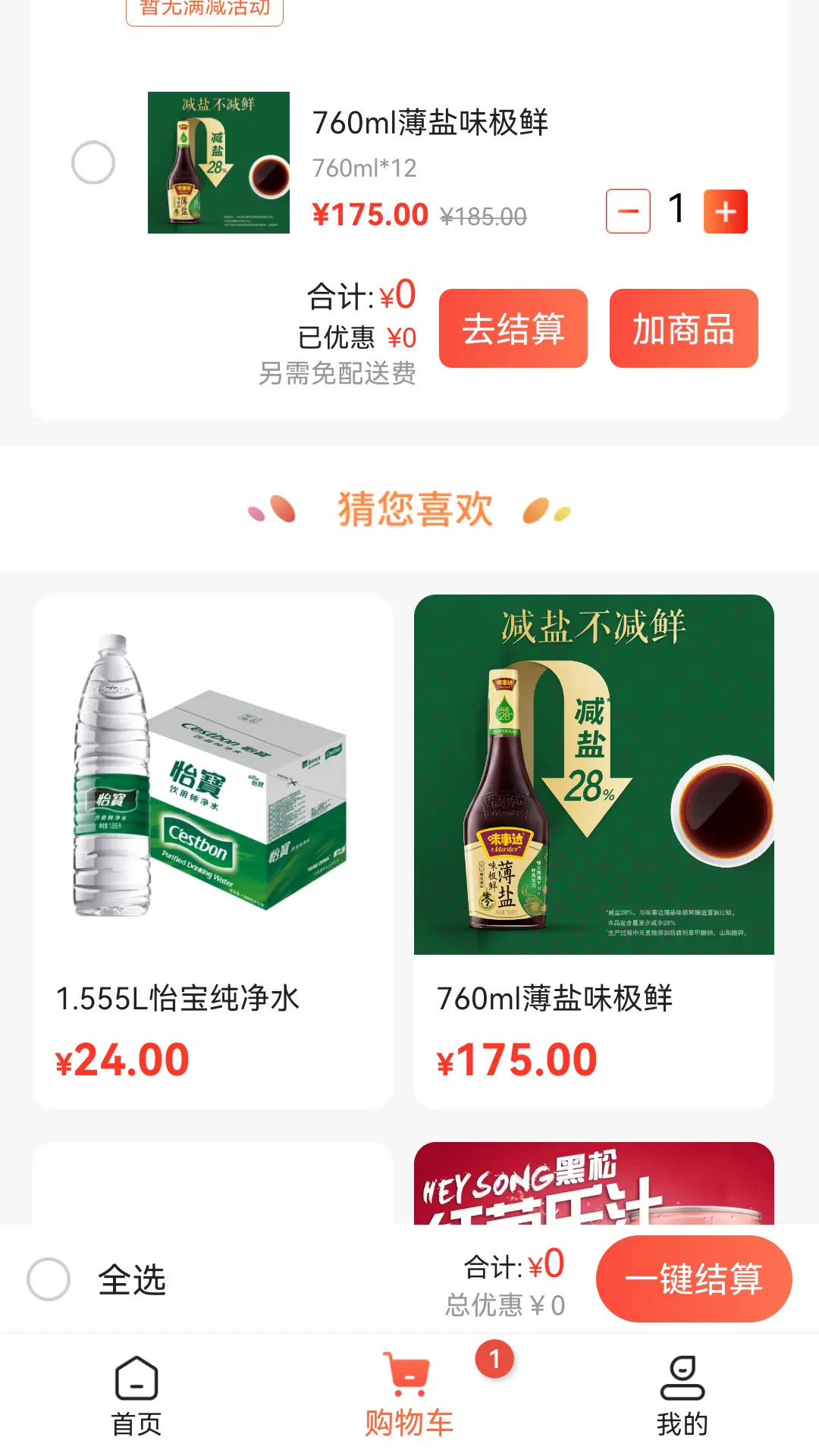
Task: Tap 去结算 to checkout
Action: [513, 330]
